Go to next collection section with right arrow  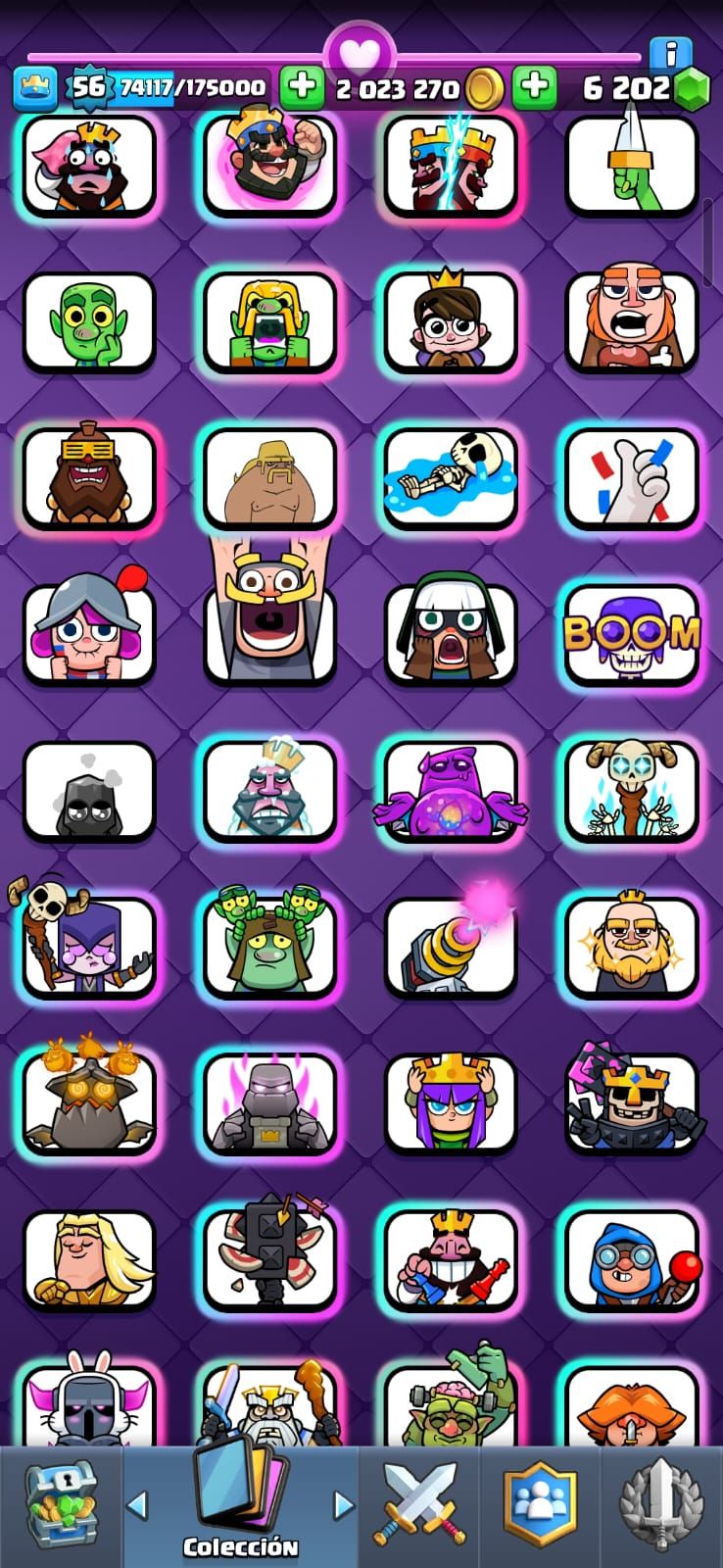pyautogui.click(x=343, y=1504)
